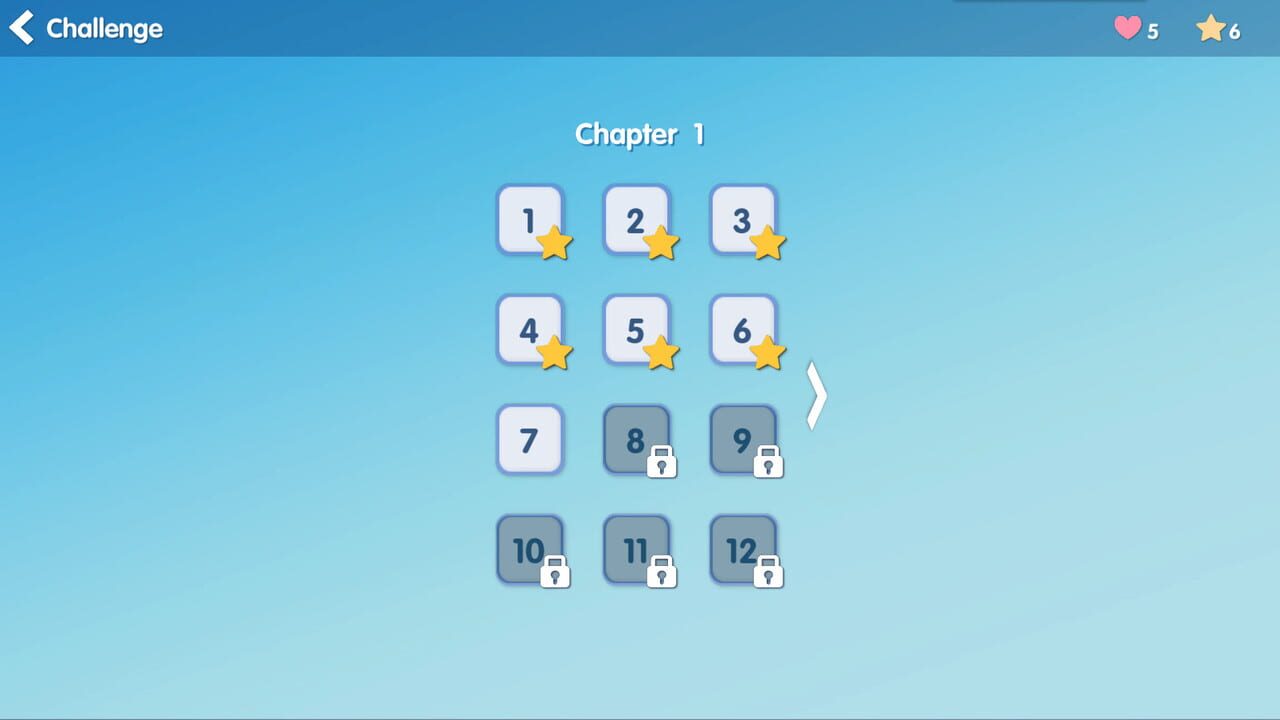Tap locked level 9
Screen dimensions: 1280x720
pos(743,440)
